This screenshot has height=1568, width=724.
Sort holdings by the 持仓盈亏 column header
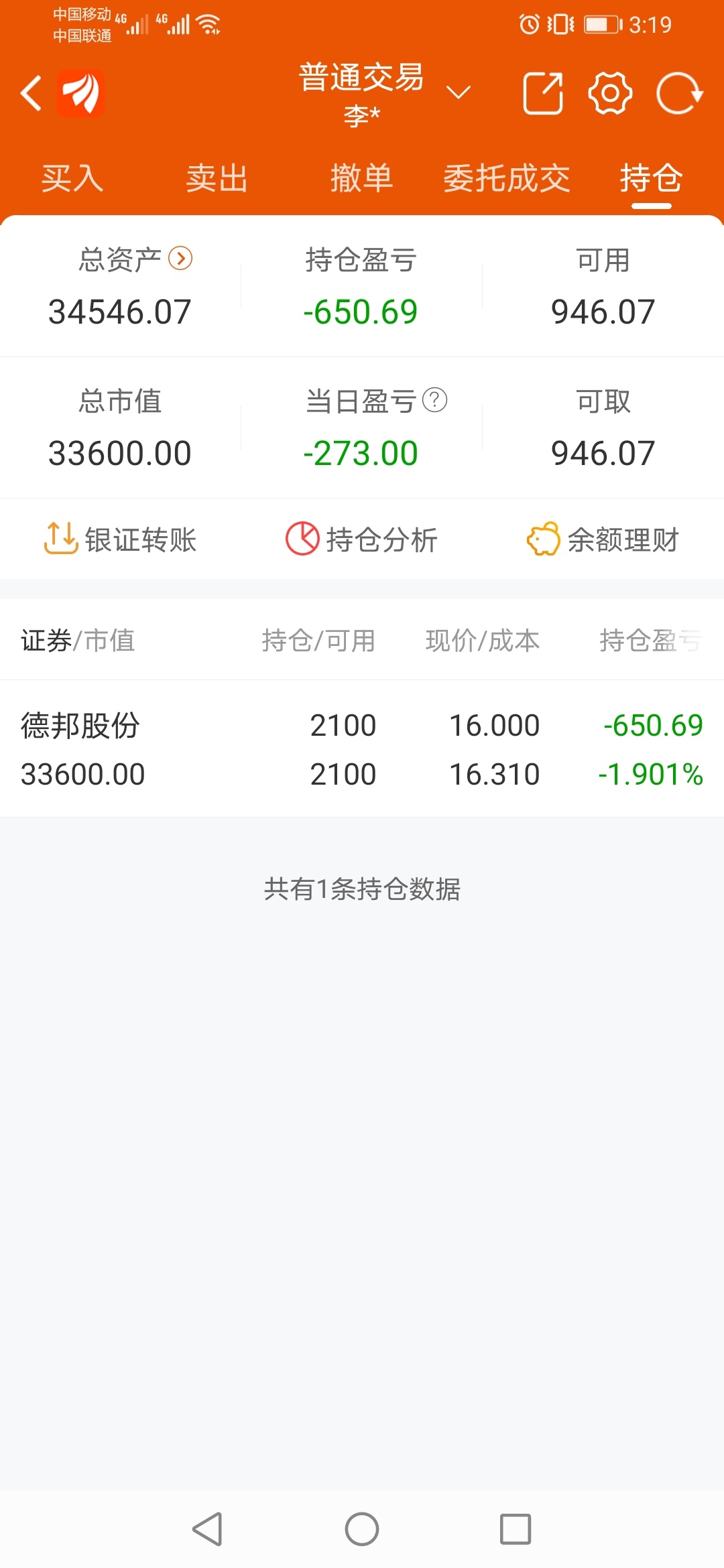[x=650, y=641]
